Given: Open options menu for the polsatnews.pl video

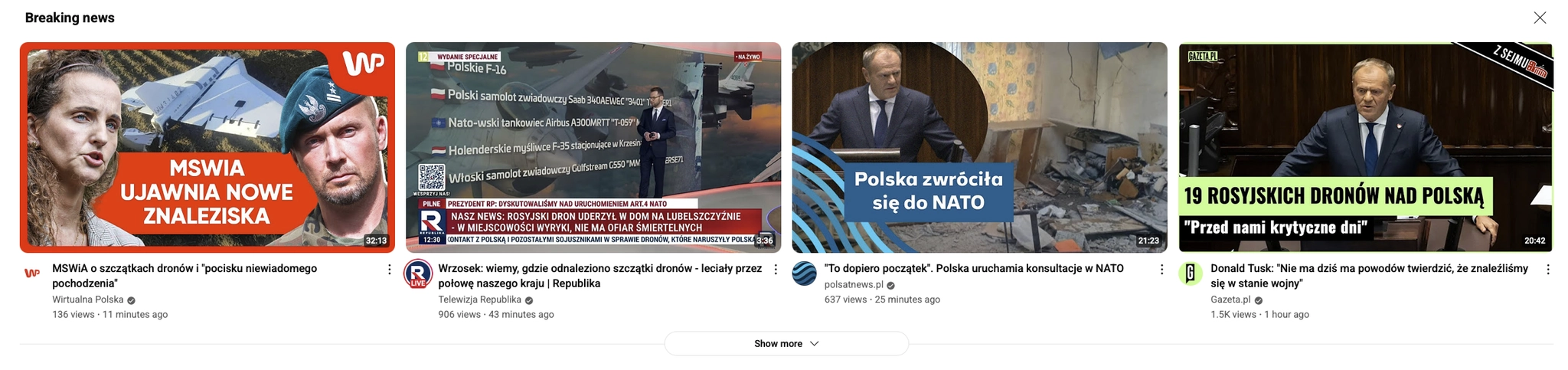Looking at the screenshot, I should coord(1161,270).
